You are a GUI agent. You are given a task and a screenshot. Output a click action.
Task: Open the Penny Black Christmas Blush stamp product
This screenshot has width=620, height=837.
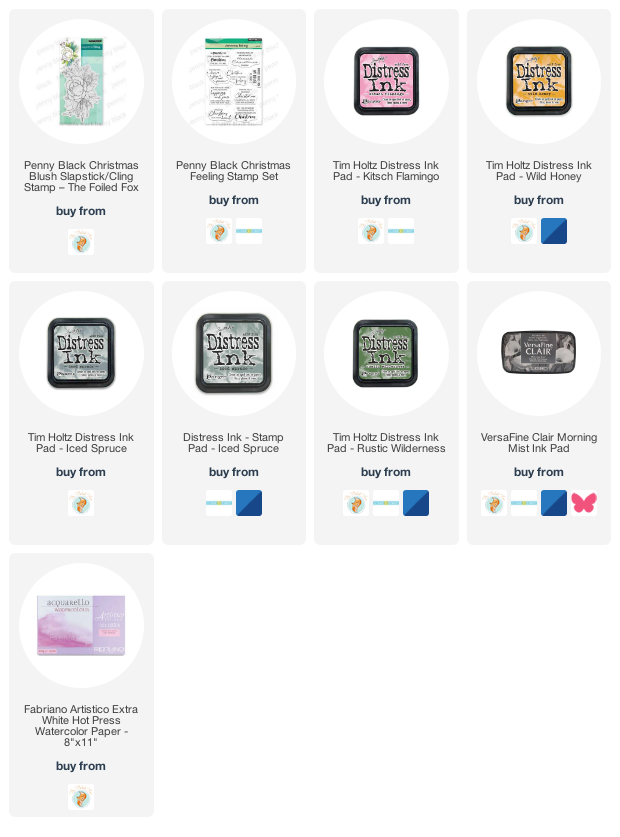pos(81,81)
